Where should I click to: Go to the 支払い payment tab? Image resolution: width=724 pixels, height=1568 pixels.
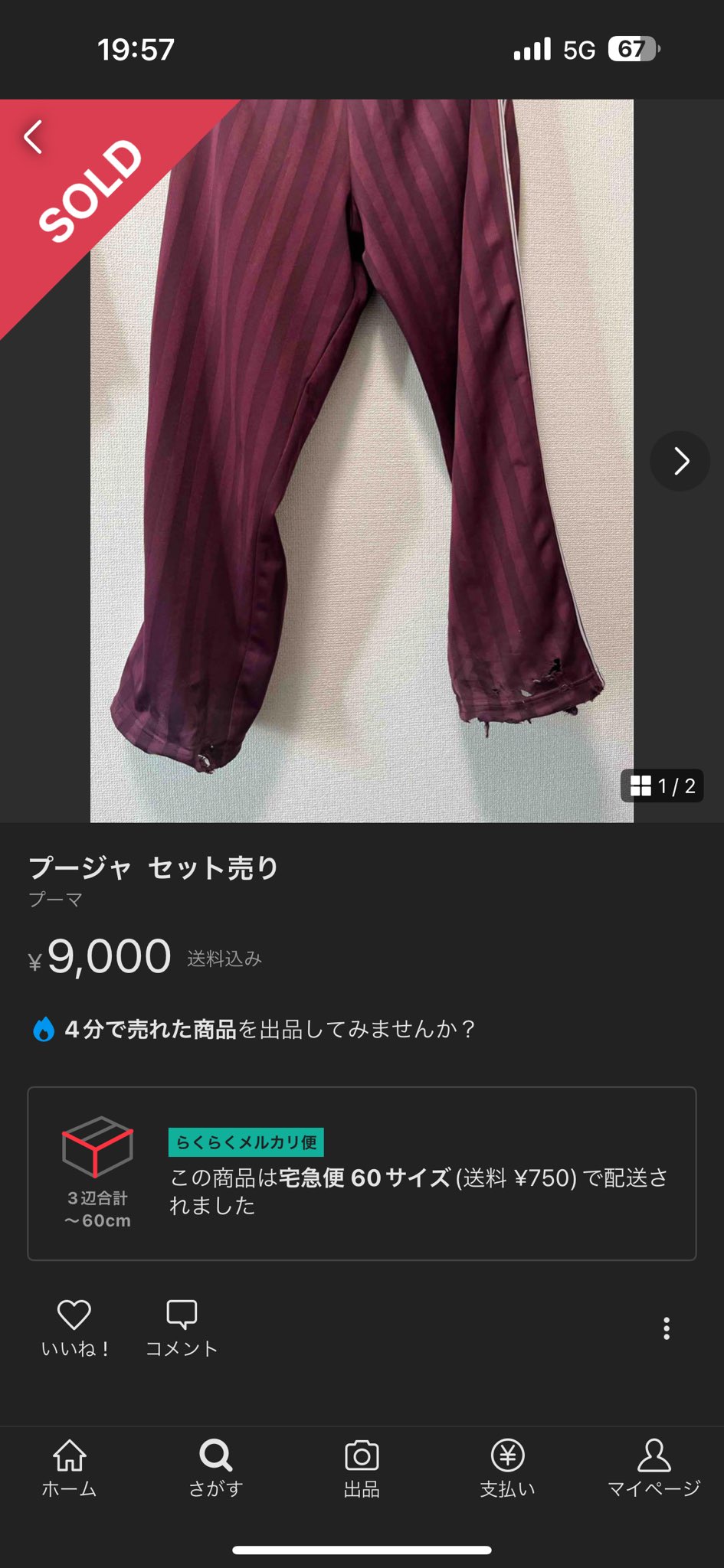pos(508,1468)
